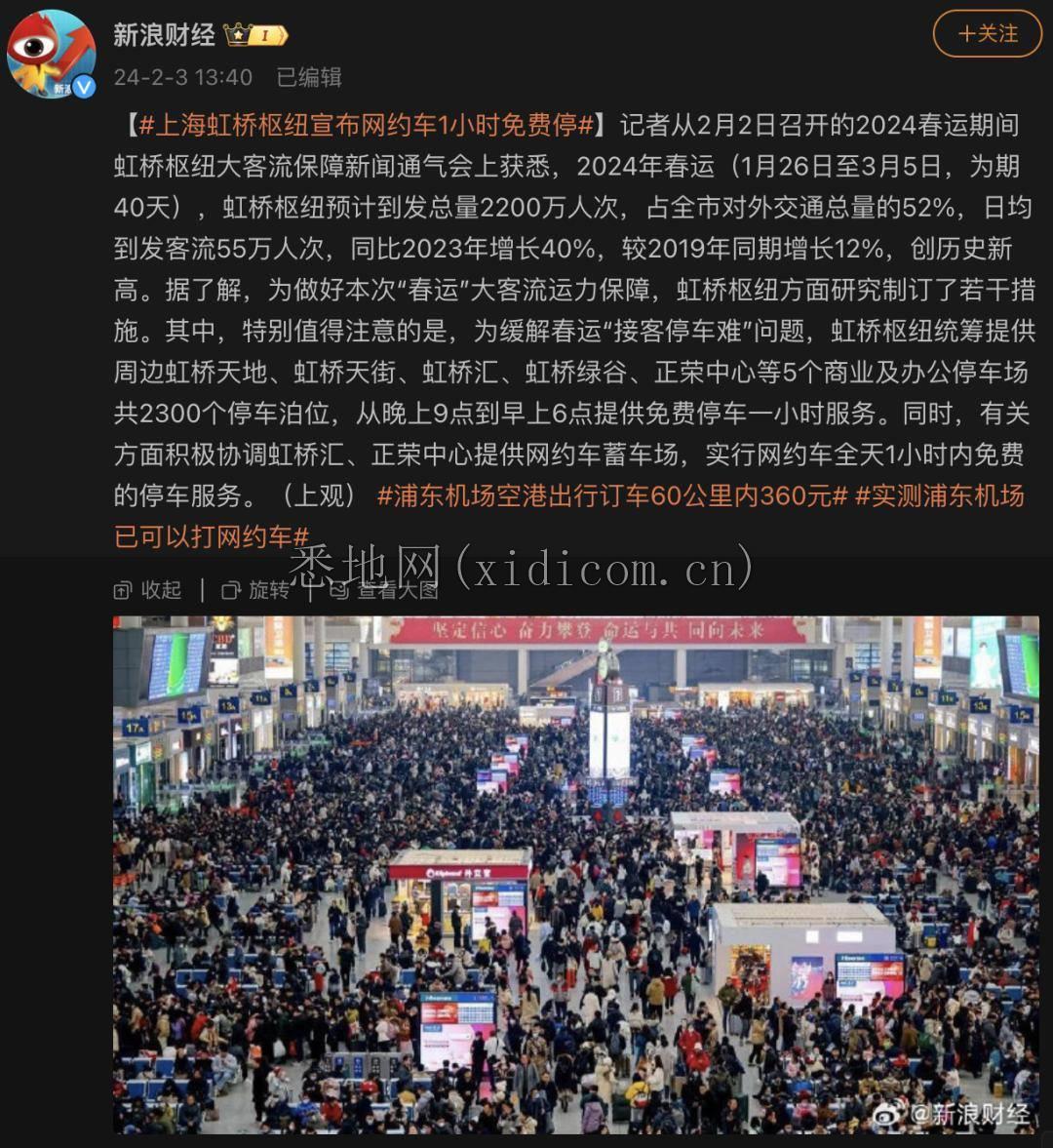Open hashtag 浦东机场空港出行订车60公里内360元
The image size is (1053, 1148).
(x=612, y=495)
